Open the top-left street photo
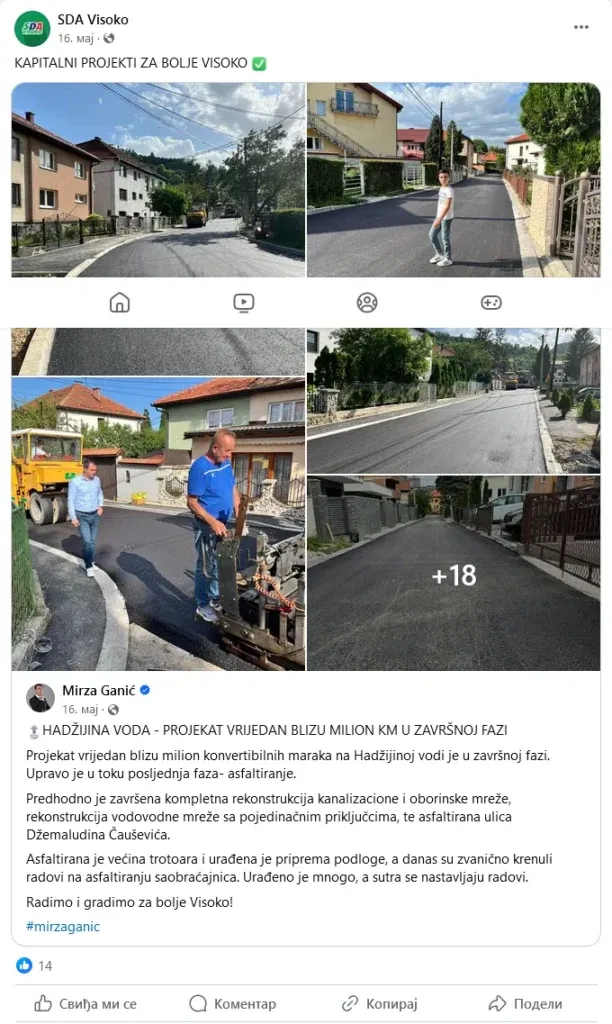612x1024 pixels. coord(158,180)
